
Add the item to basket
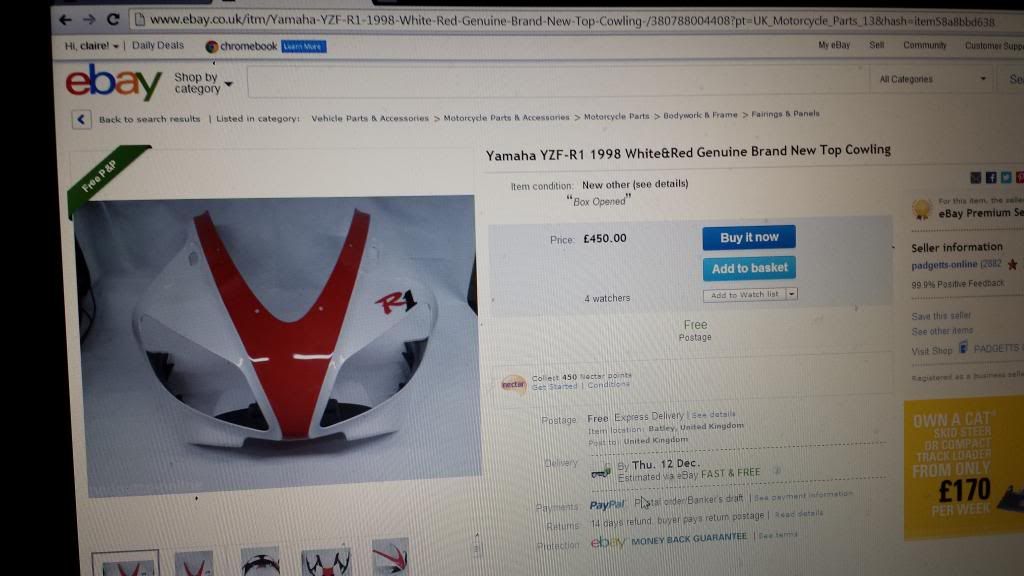coord(750,268)
